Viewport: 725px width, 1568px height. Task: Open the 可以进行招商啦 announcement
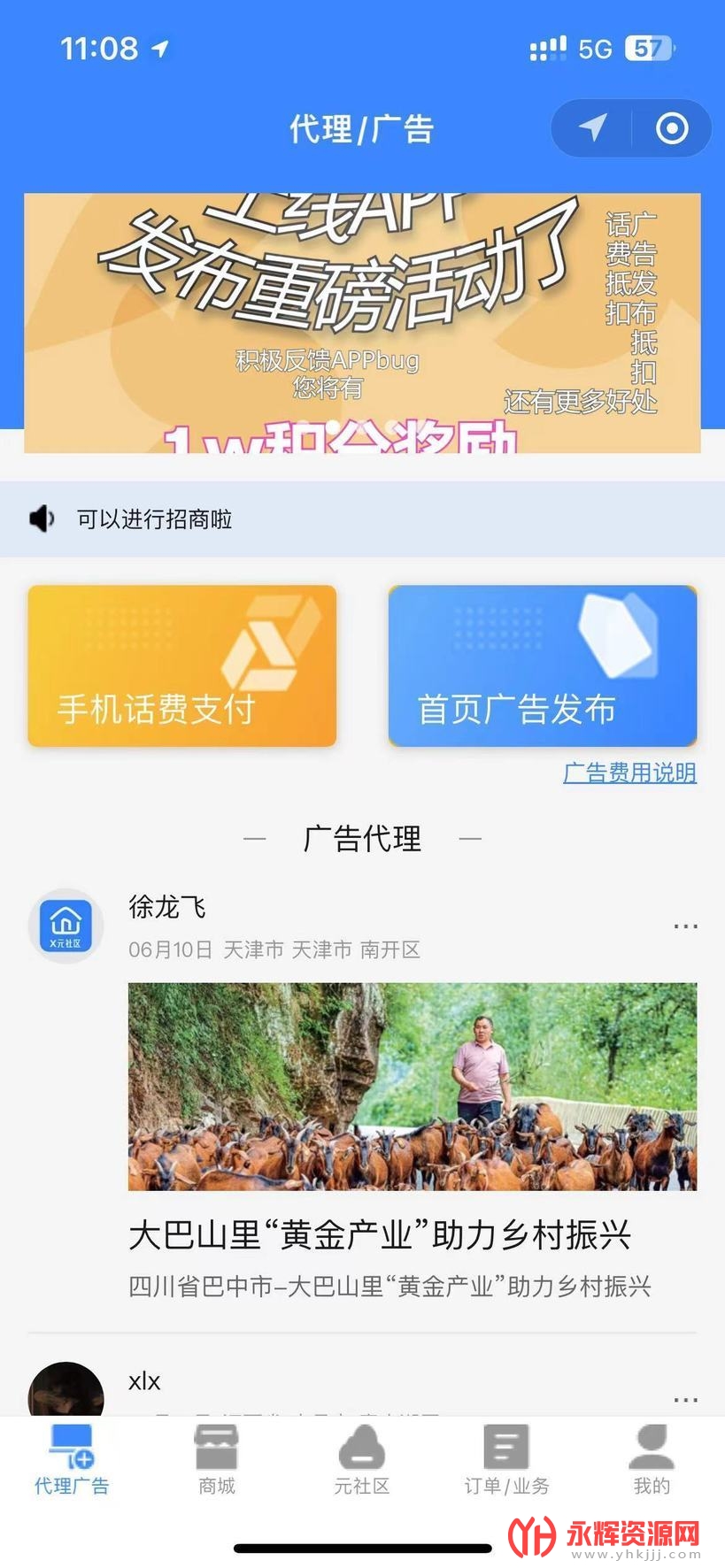pyautogui.click(x=154, y=519)
